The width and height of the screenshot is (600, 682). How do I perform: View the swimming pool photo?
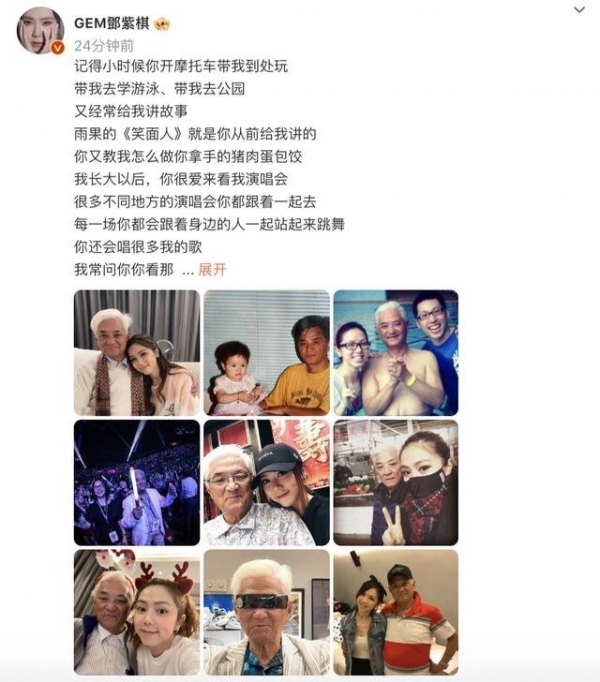point(395,352)
